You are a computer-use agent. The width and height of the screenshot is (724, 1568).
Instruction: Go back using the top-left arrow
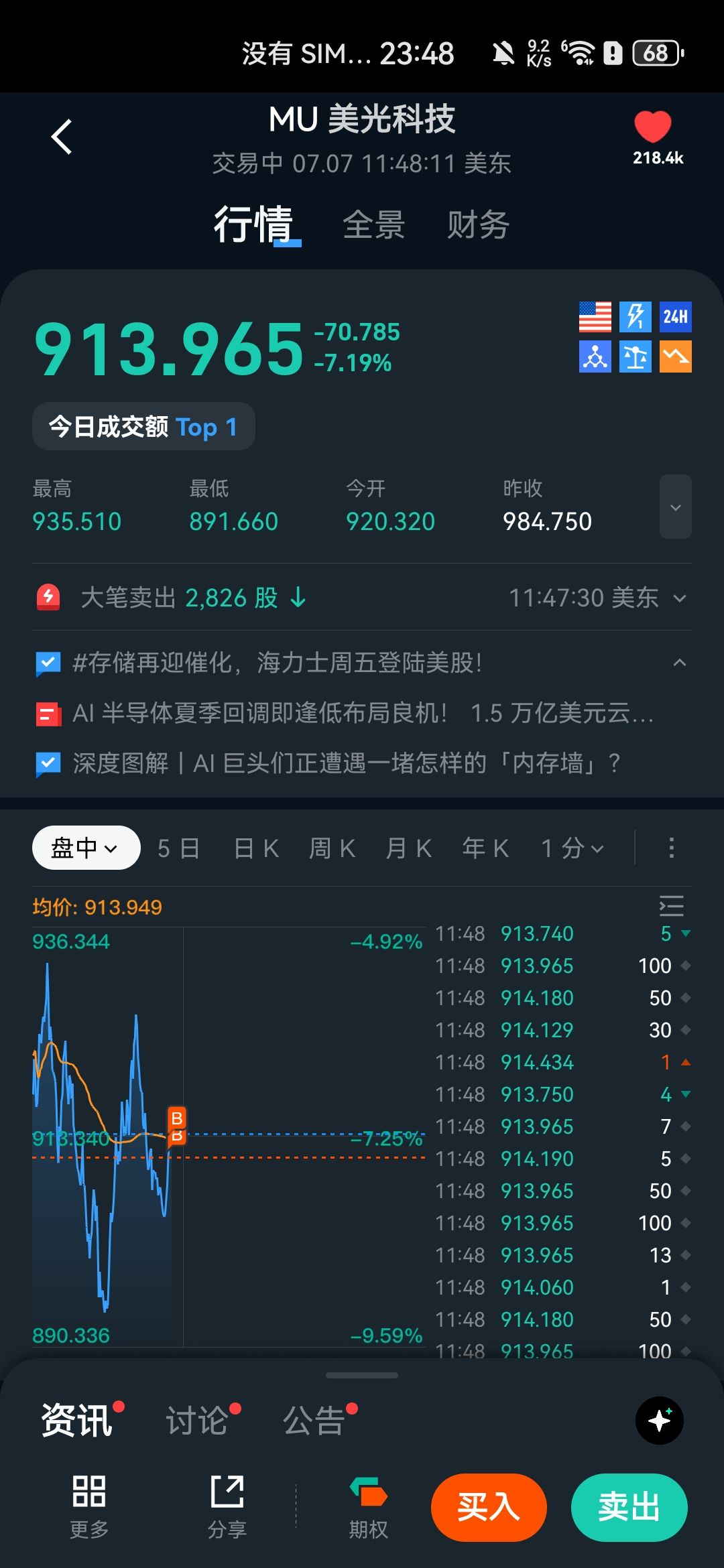coord(62,137)
